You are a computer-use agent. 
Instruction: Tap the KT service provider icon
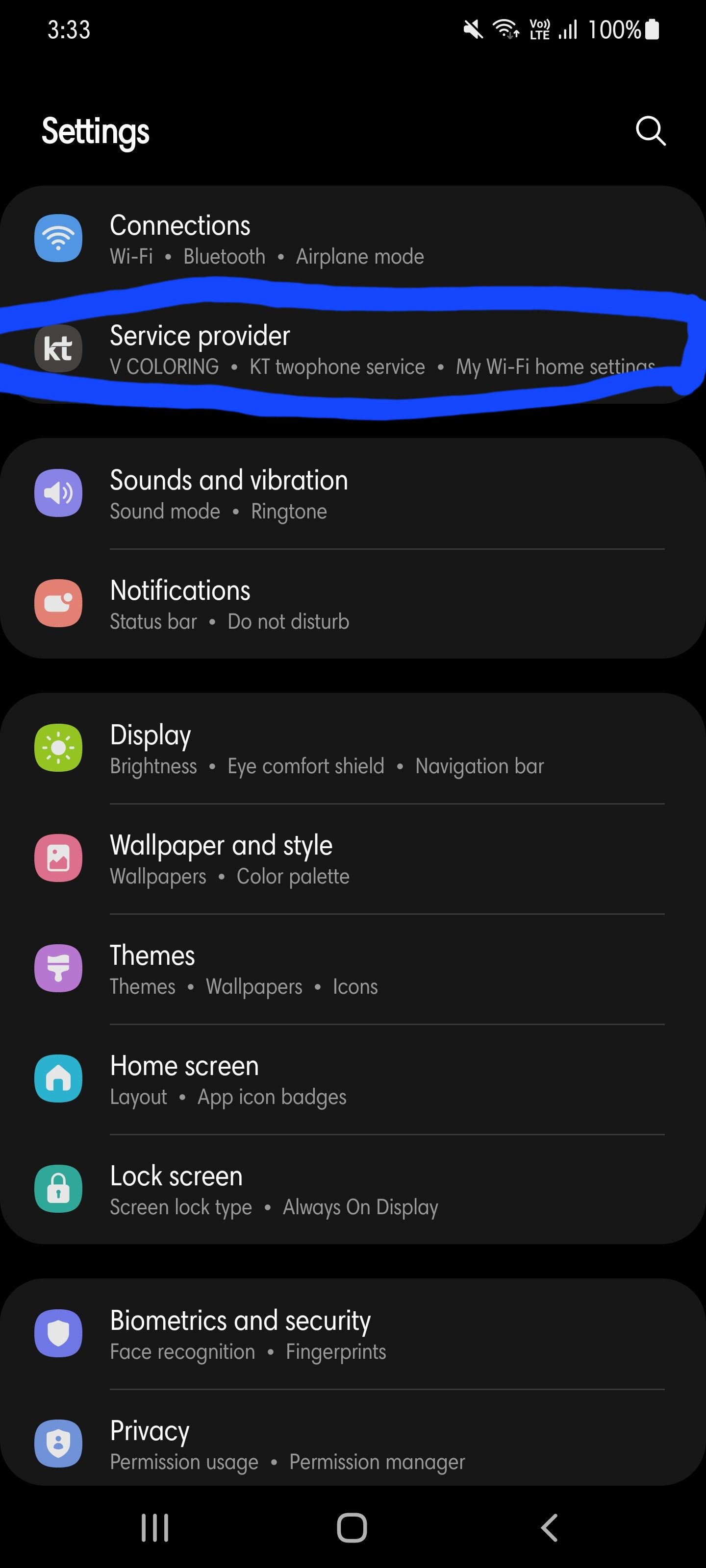[58, 348]
